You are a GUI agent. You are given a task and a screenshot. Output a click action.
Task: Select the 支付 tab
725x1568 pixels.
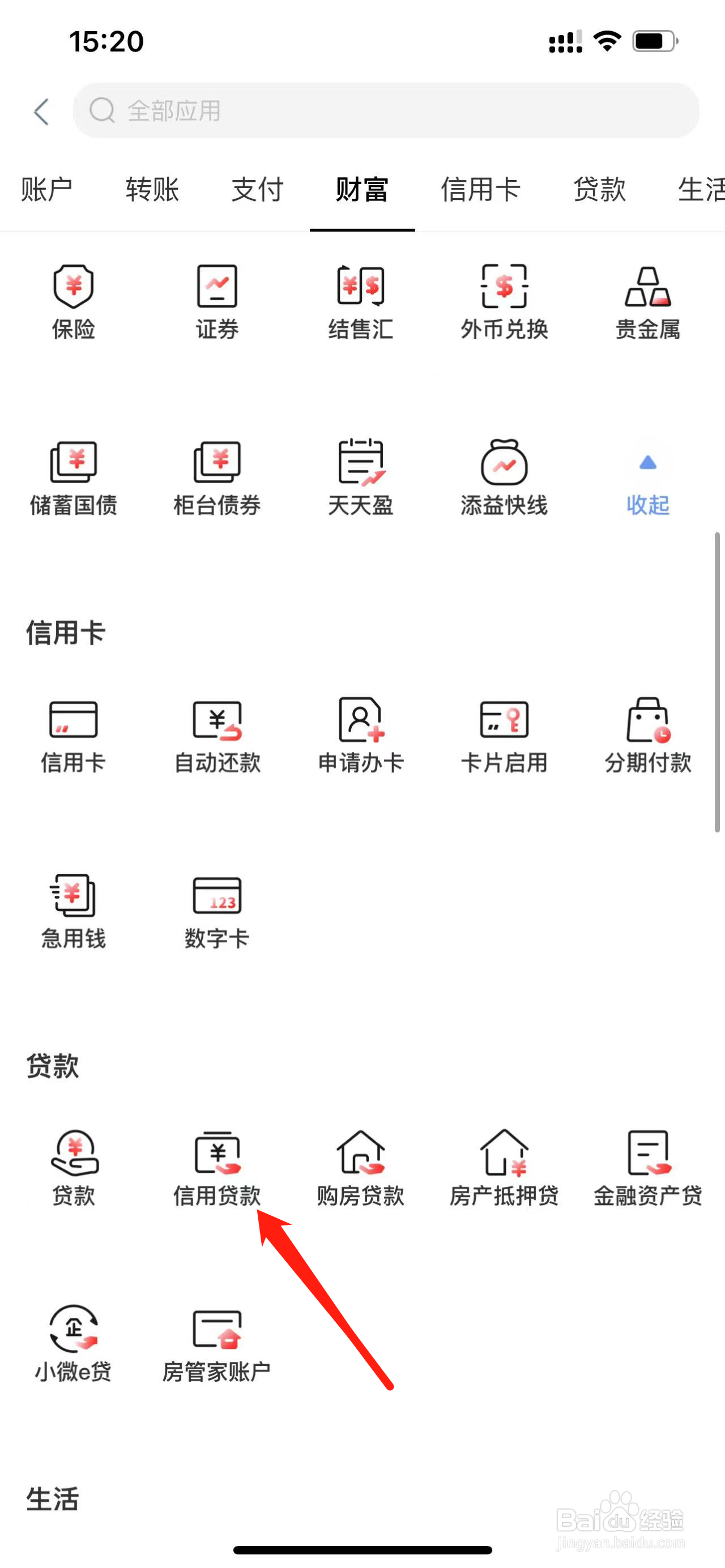(258, 189)
